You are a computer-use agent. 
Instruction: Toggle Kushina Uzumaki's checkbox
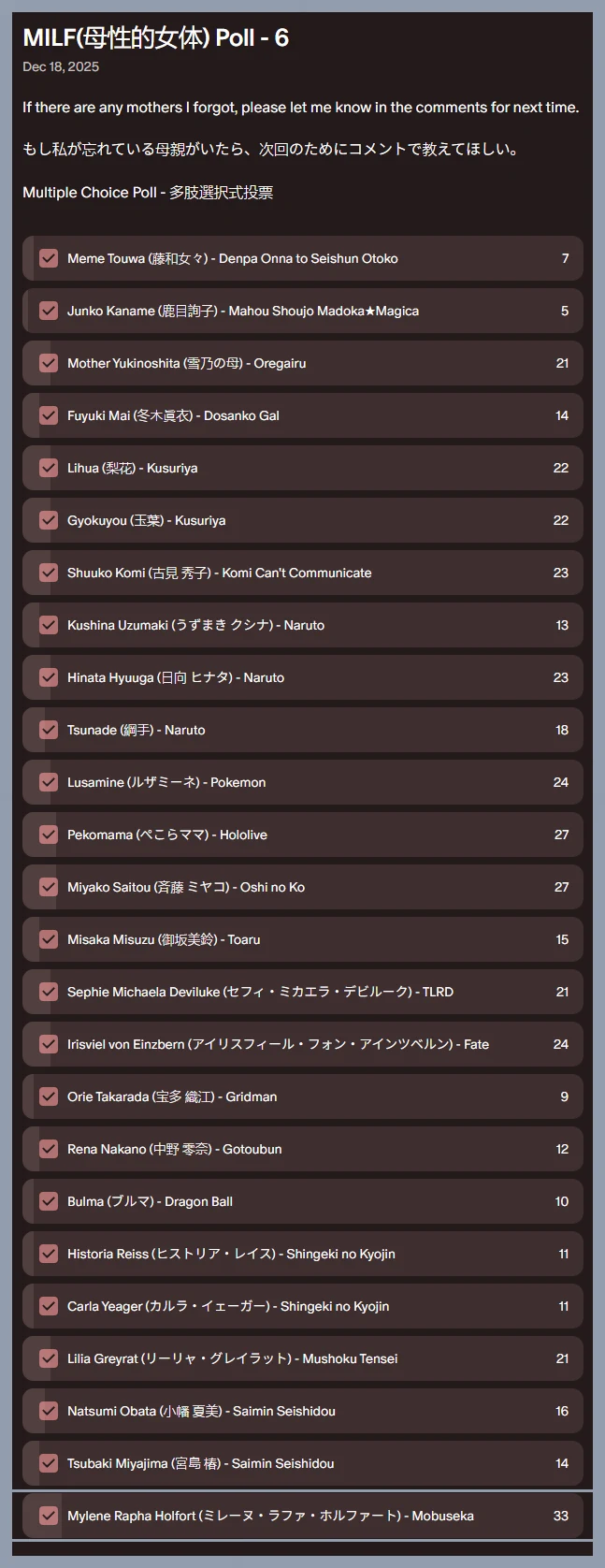(x=49, y=625)
